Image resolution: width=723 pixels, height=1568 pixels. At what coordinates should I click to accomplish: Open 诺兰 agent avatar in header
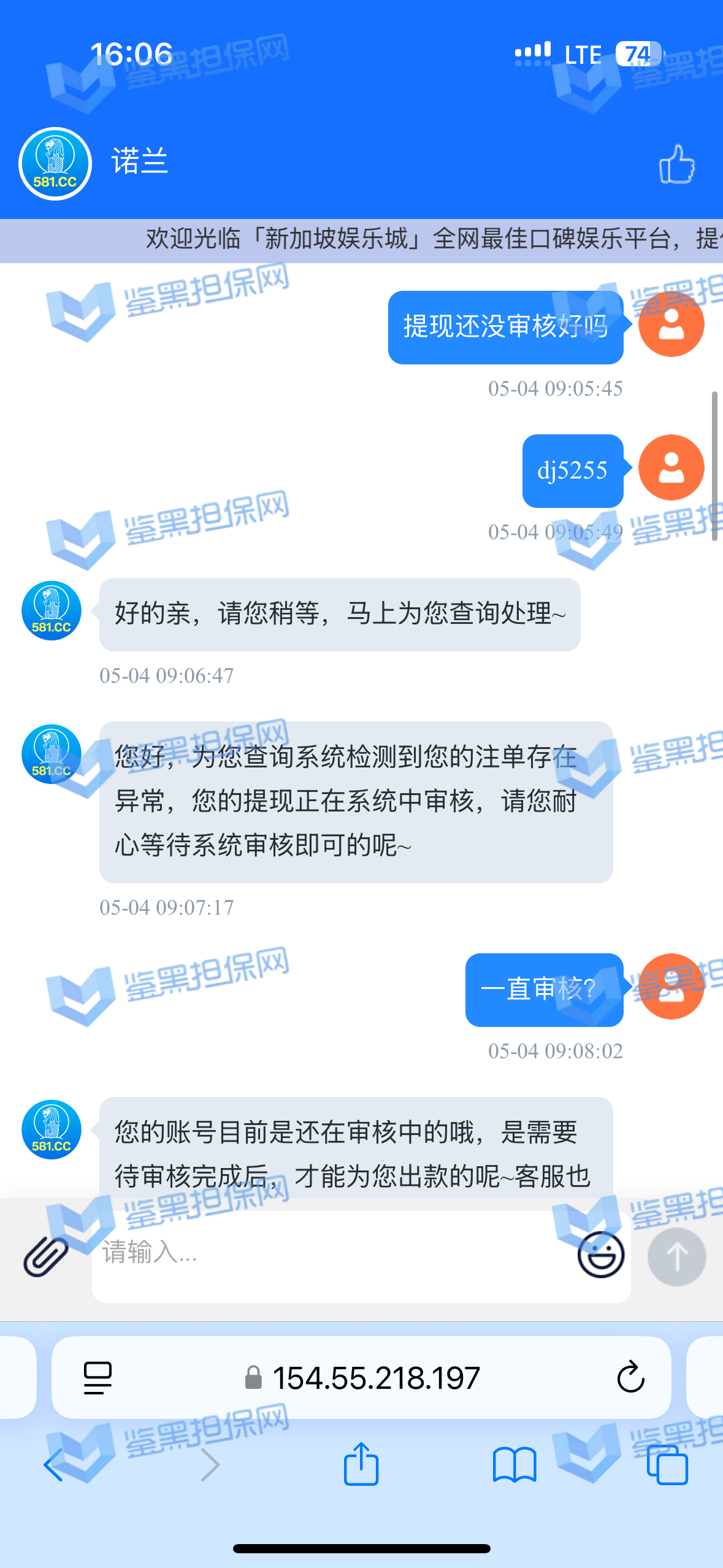55,164
